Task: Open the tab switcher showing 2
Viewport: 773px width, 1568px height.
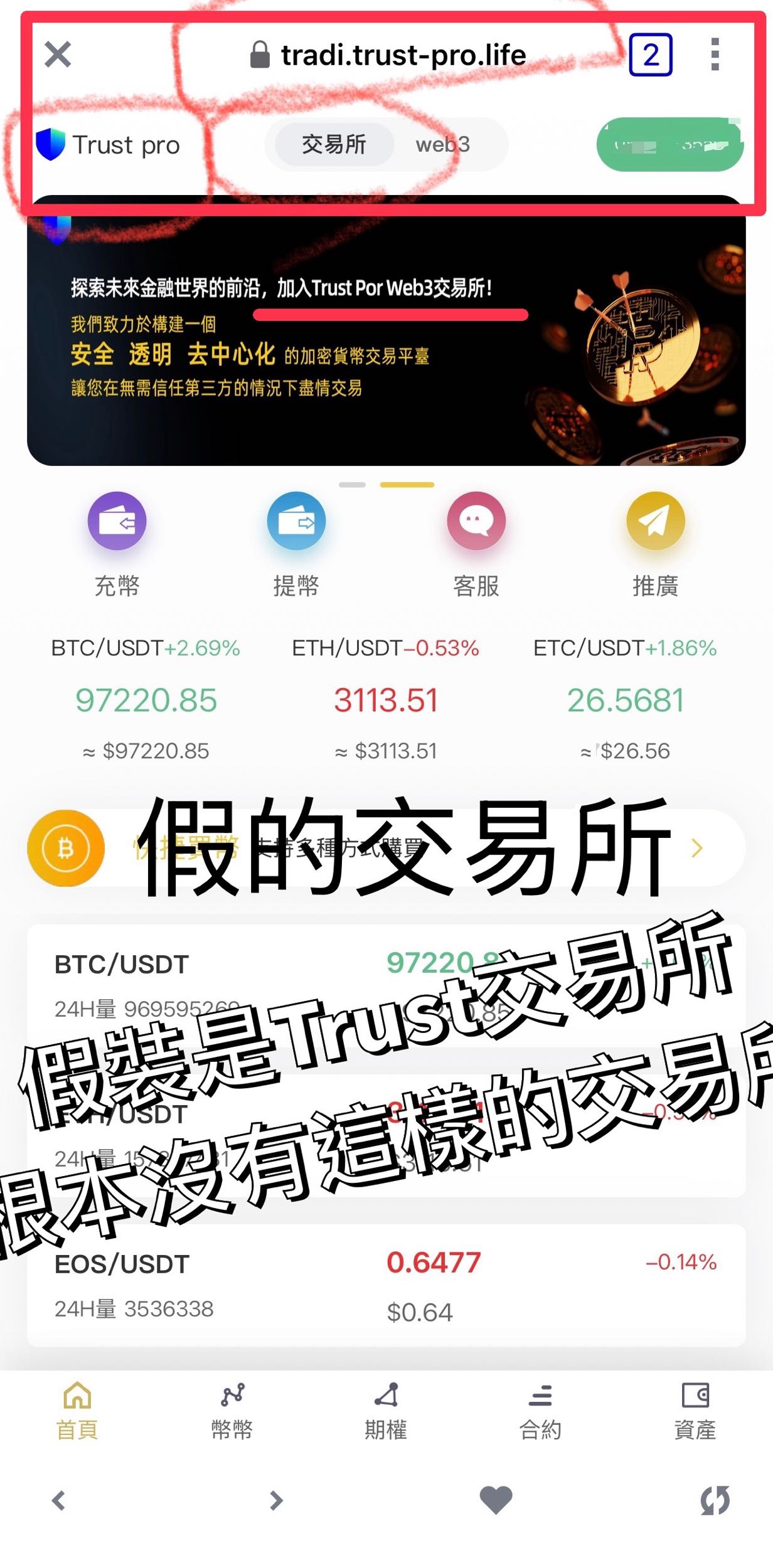Action: (x=650, y=55)
